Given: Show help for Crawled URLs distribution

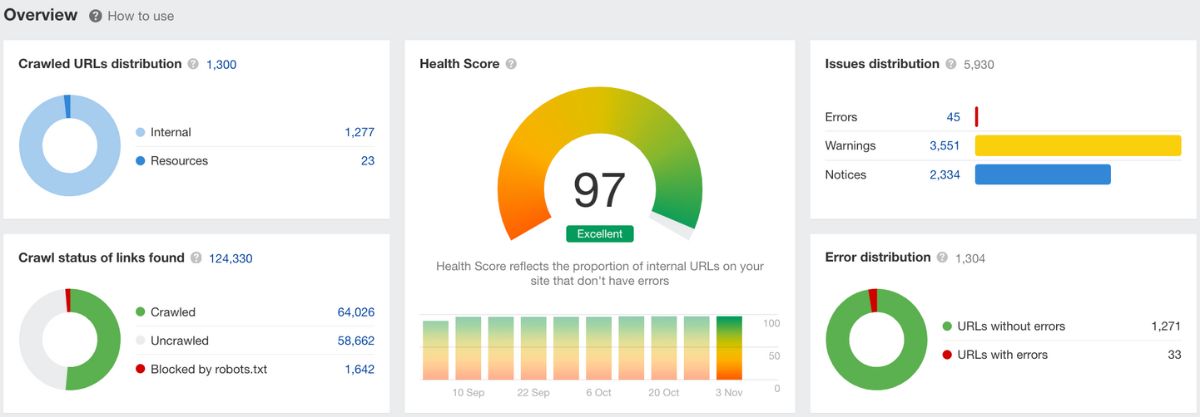Looking at the screenshot, I should 193,64.
